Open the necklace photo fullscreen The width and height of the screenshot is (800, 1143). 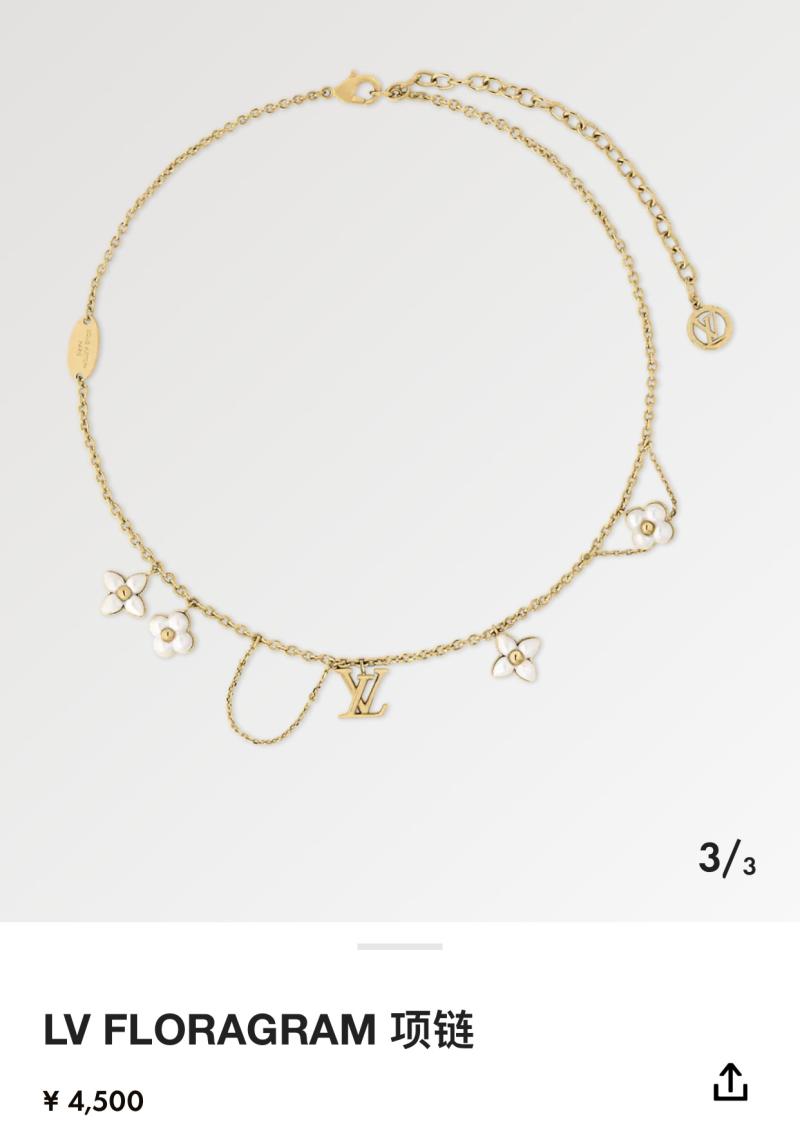pos(400,420)
